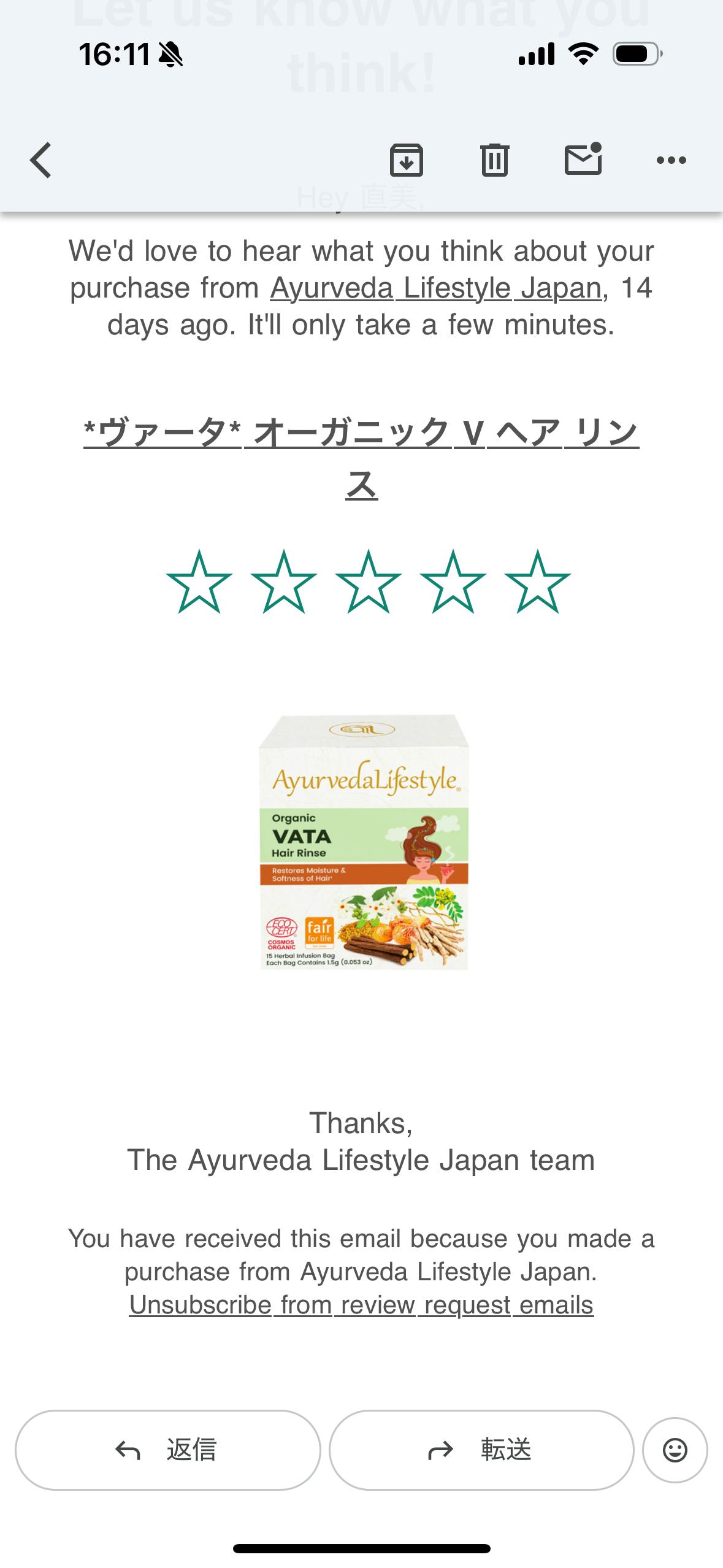Add an emoji reaction
Screen dimensions: 723x1568
coord(675,1450)
